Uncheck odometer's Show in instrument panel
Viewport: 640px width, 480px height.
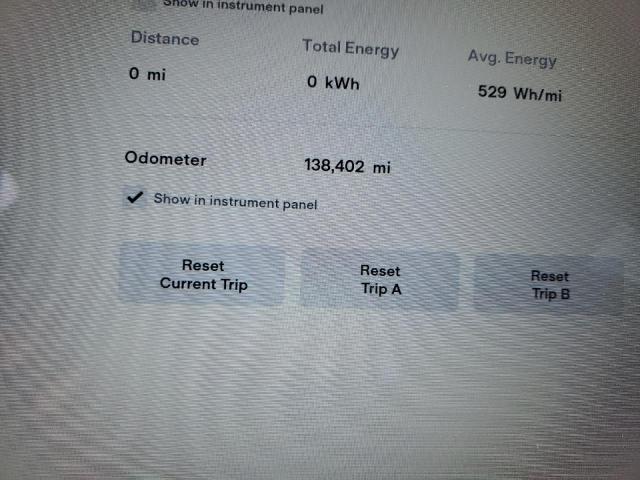[135, 198]
